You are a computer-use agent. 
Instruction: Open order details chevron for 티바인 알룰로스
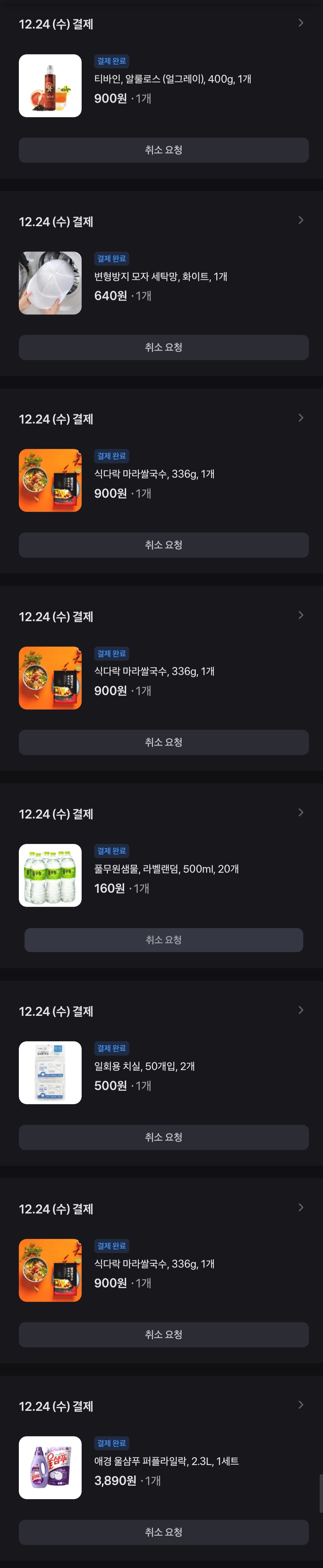pyautogui.click(x=301, y=23)
